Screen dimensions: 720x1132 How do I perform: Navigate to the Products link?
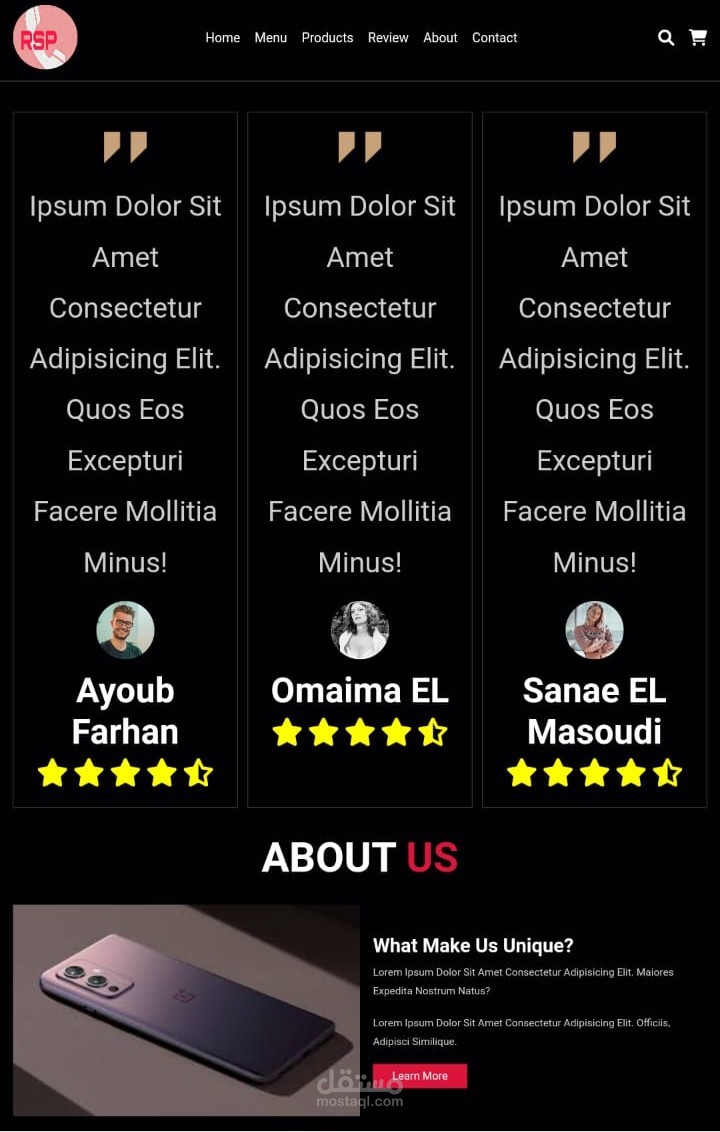tap(327, 38)
